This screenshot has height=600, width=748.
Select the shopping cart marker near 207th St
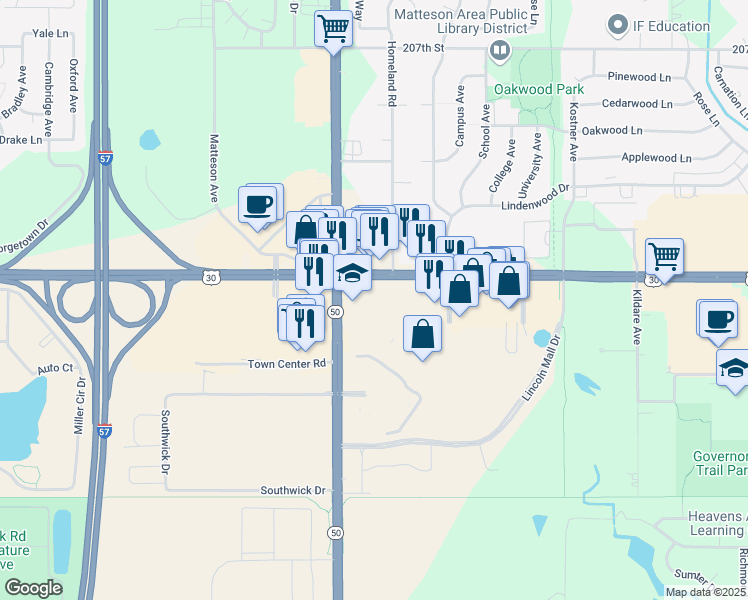click(x=333, y=29)
